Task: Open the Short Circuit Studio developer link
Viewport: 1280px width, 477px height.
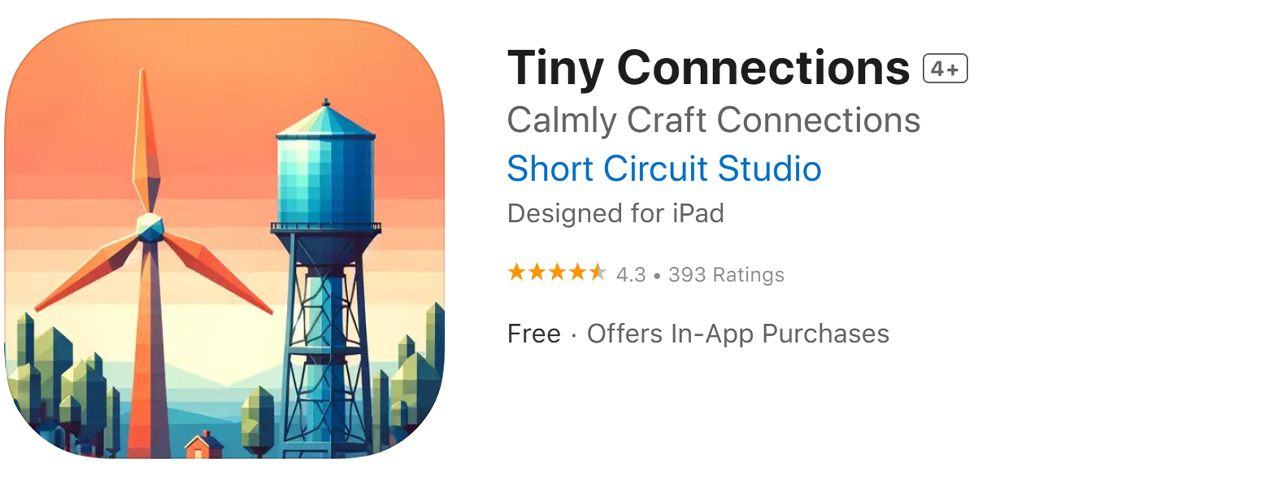Action: tap(663, 168)
